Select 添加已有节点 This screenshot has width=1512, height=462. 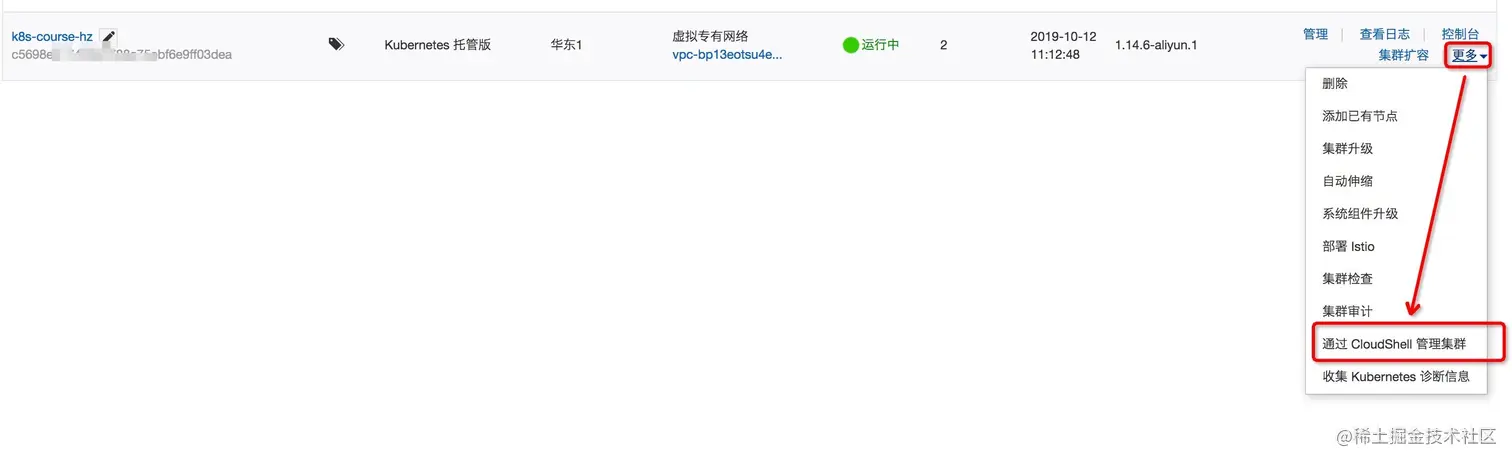click(x=1359, y=116)
